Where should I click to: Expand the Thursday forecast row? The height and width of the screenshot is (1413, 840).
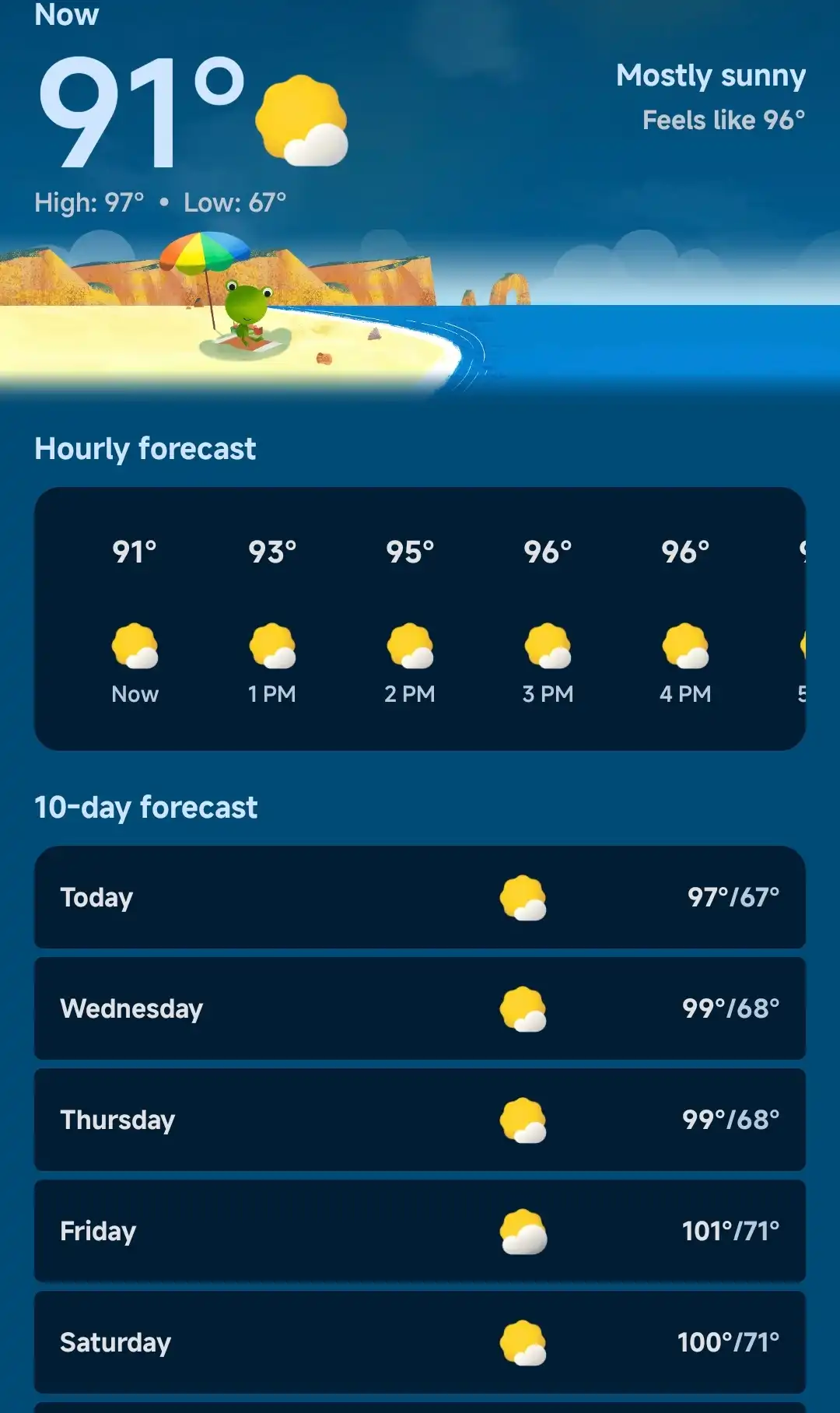420,1120
